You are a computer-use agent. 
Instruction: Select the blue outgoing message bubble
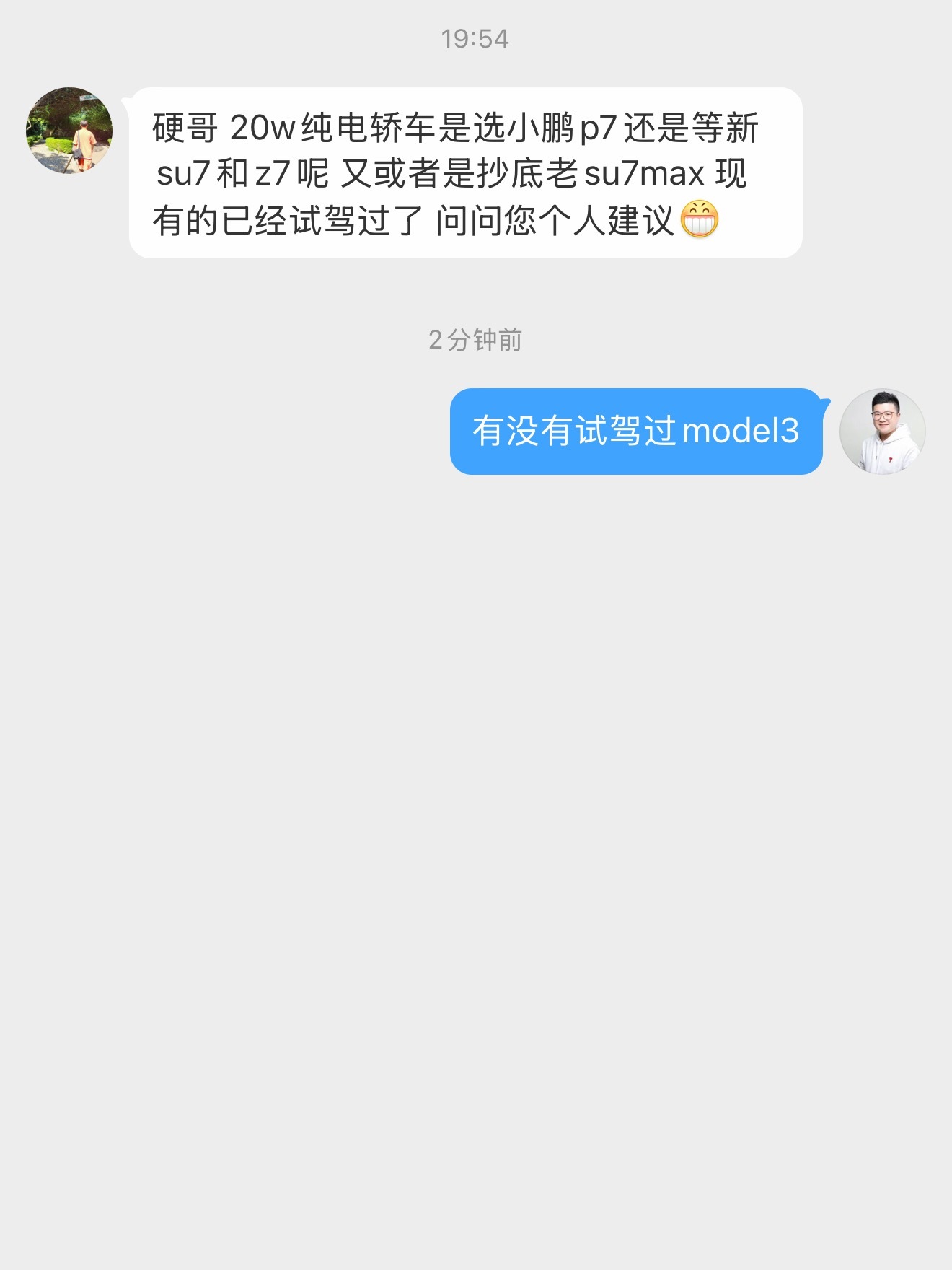(x=635, y=432)
